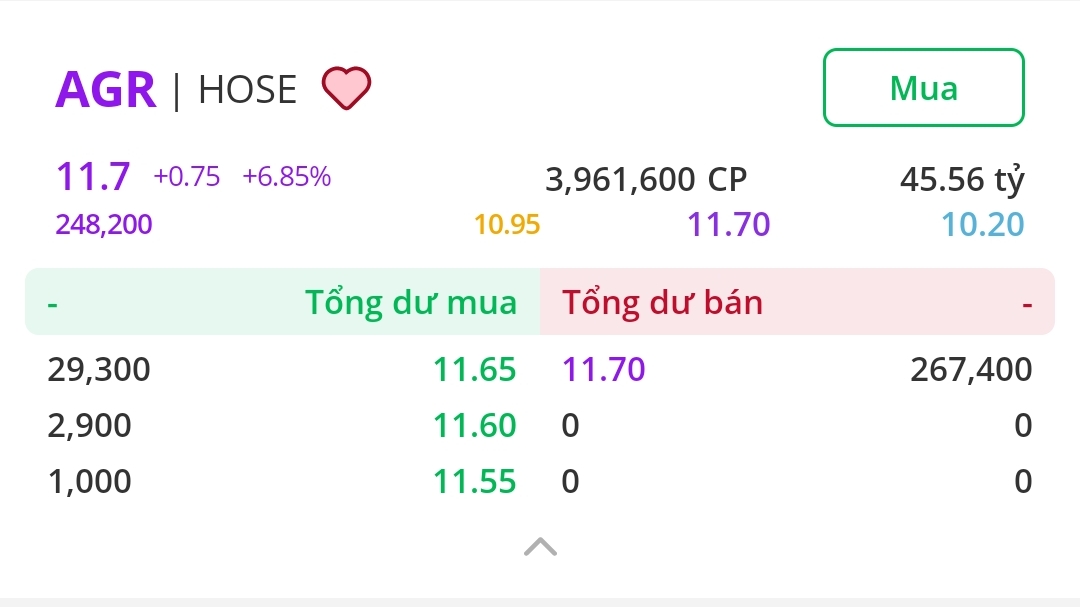Toggle the favorite heart for AGR

click(x=346, y=89)
